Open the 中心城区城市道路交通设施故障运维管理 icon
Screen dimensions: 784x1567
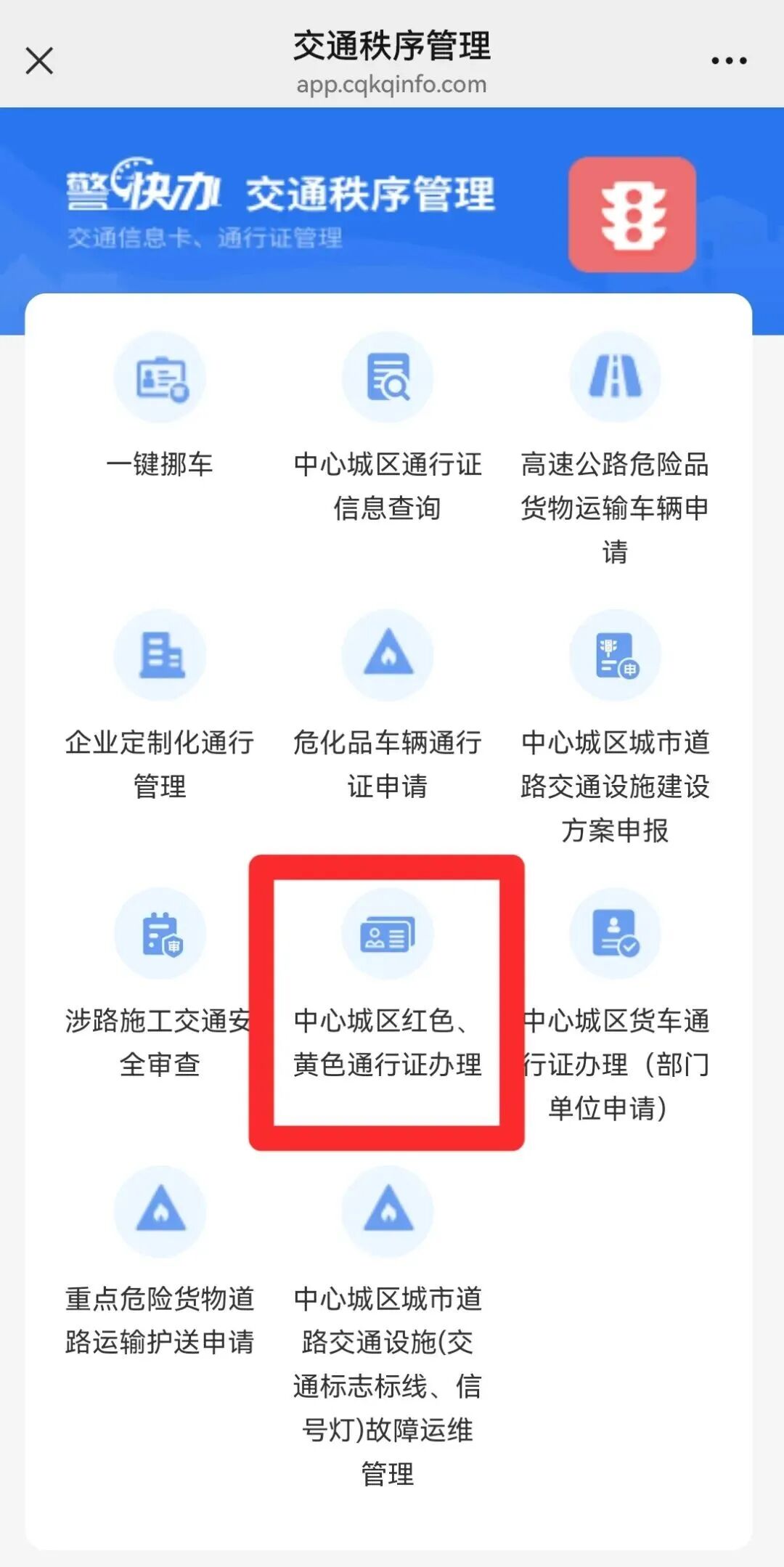(x=388, y=1210)
